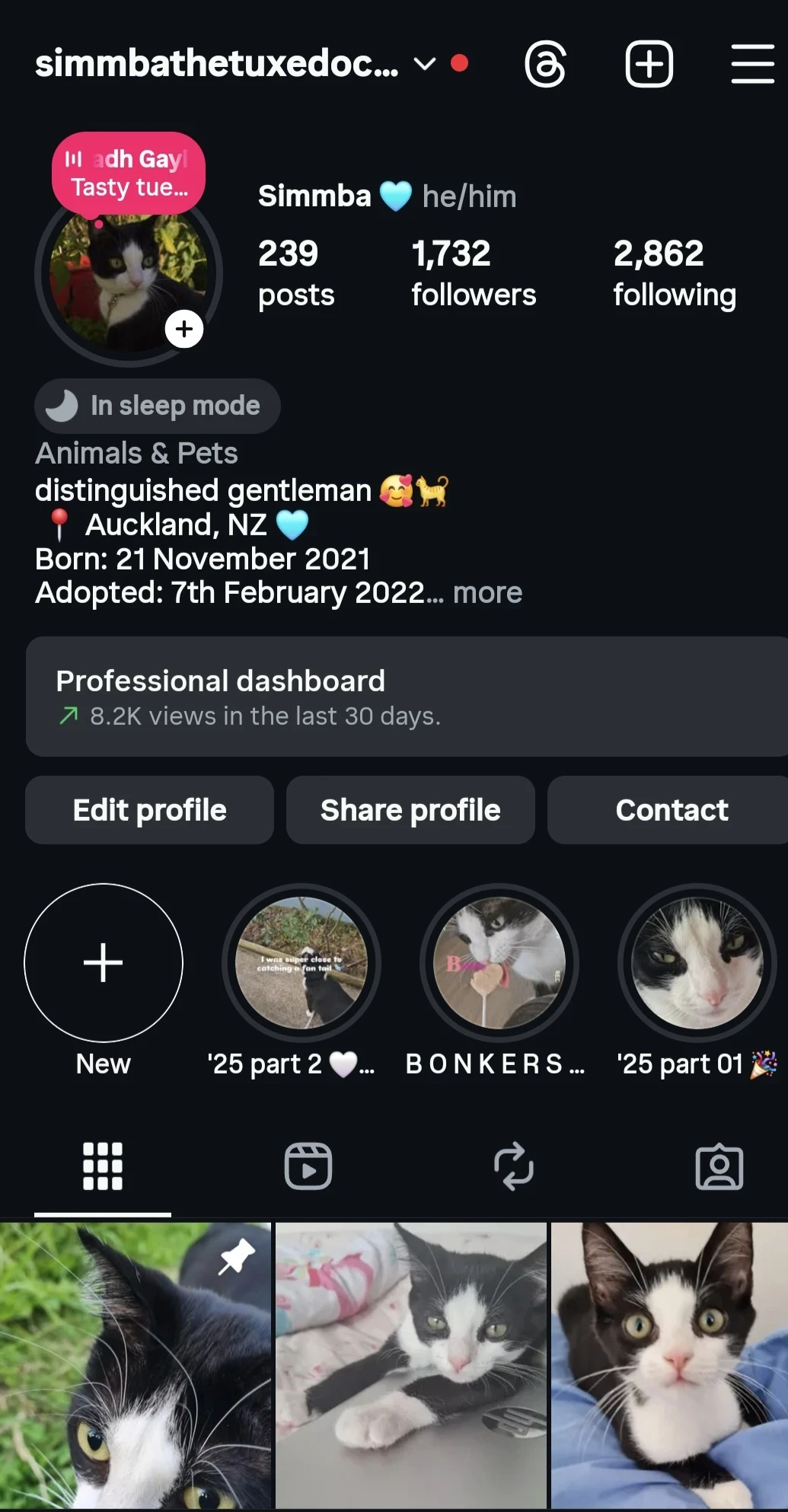
Task: Open Contact options
Action: tap(671, 810)
